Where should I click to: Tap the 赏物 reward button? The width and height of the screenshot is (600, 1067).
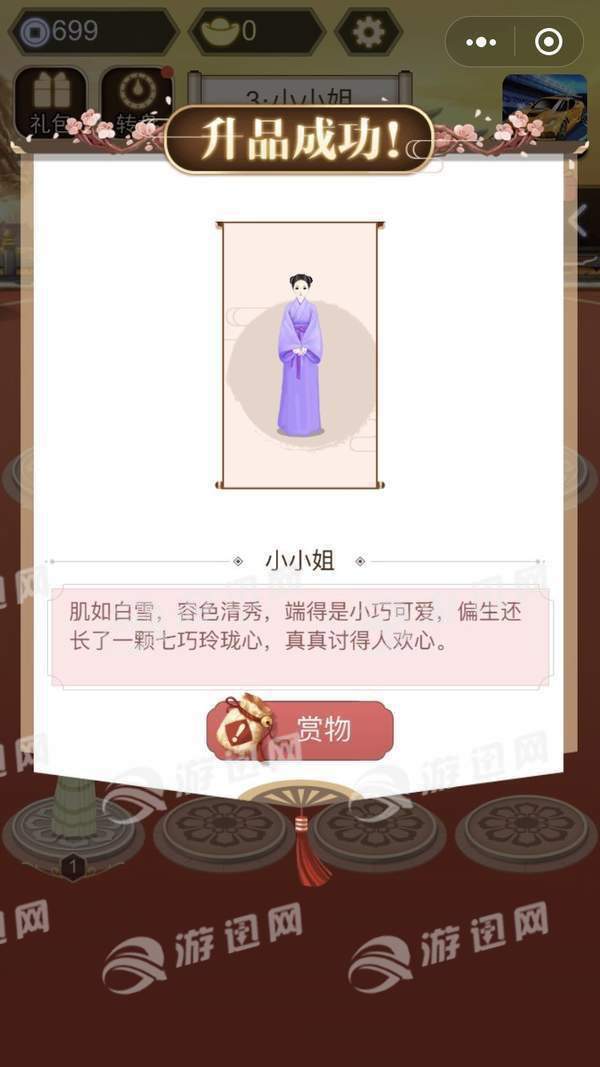click(300, 730)
